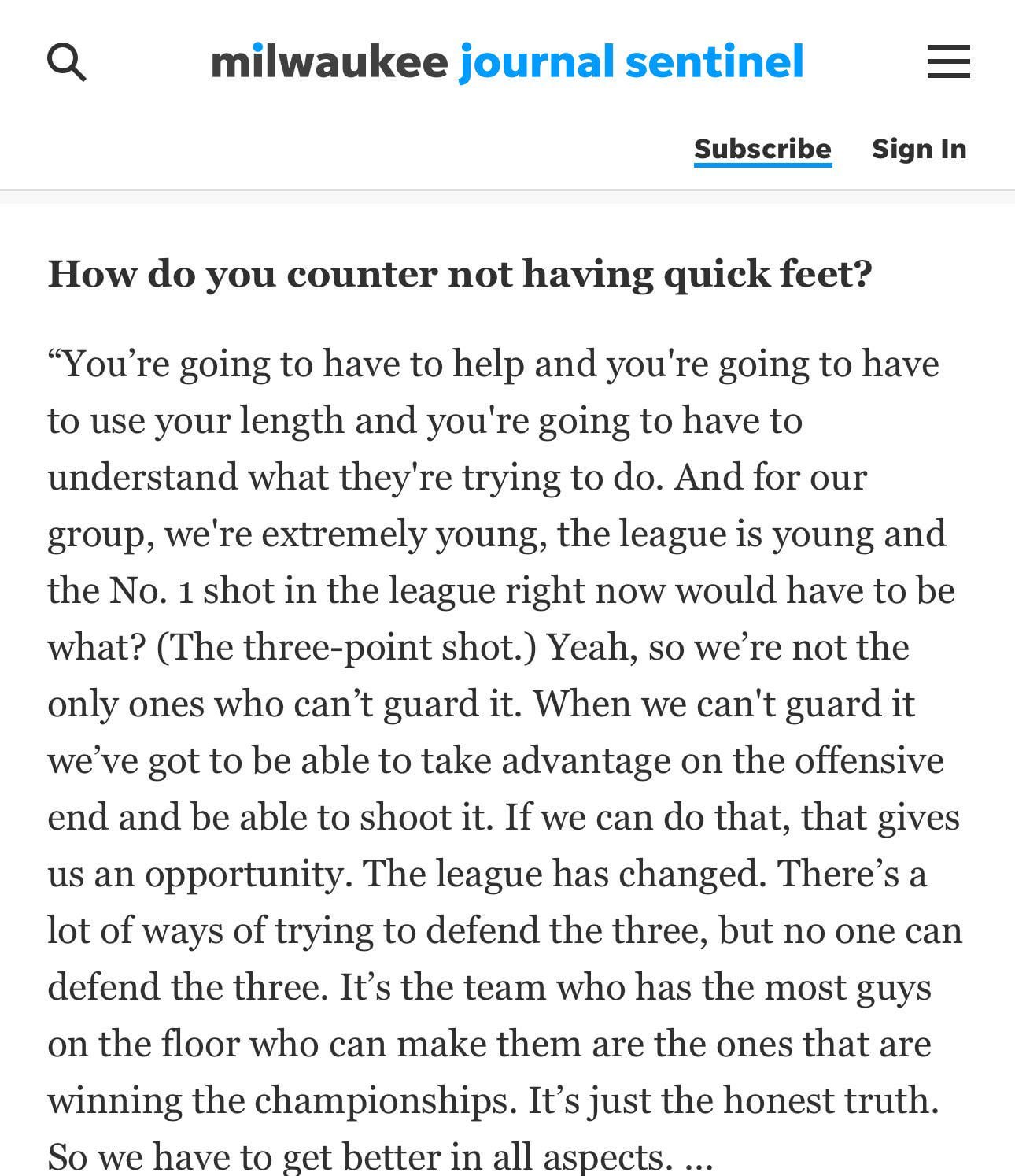Open the search magnifier icon

[67, 62]
